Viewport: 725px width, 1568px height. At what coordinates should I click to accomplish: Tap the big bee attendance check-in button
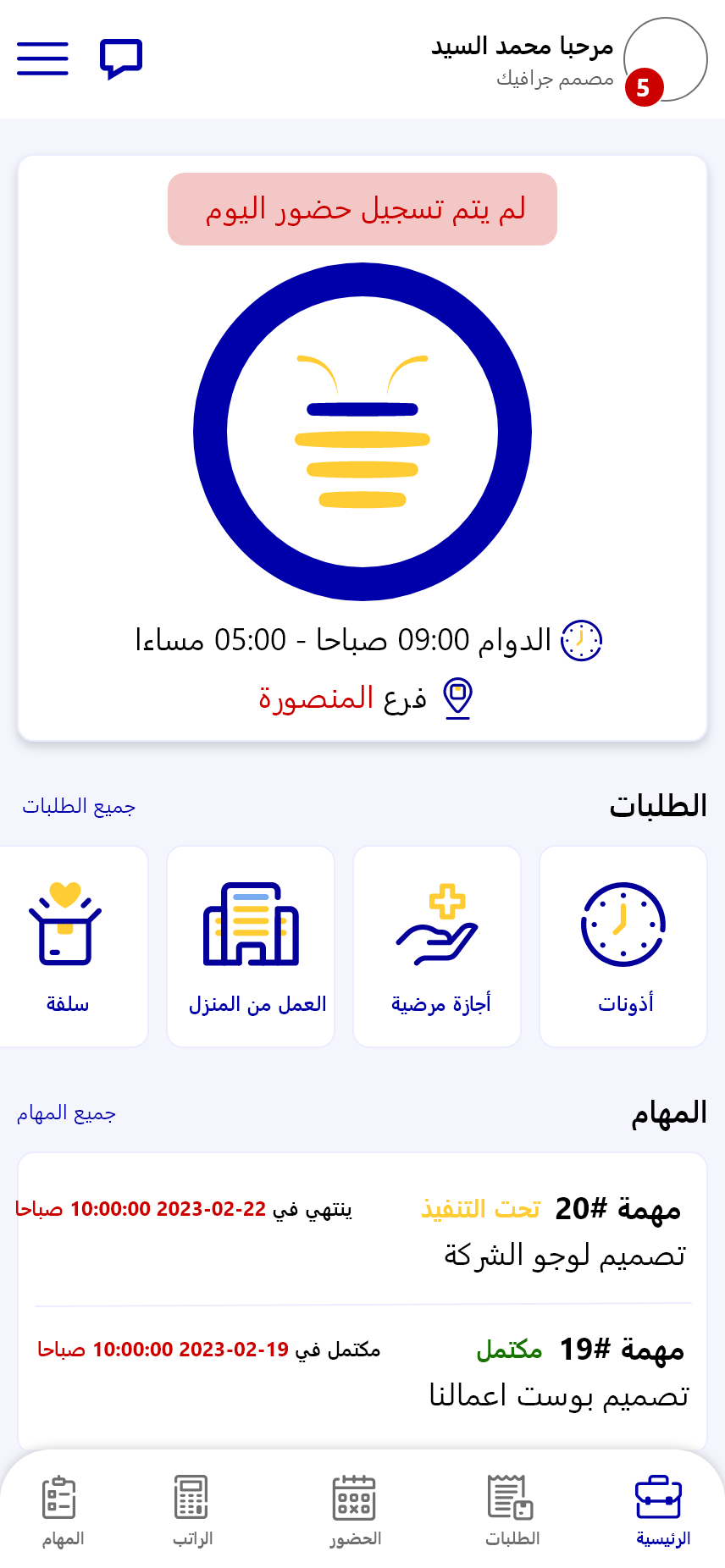[x=362, y=432]
